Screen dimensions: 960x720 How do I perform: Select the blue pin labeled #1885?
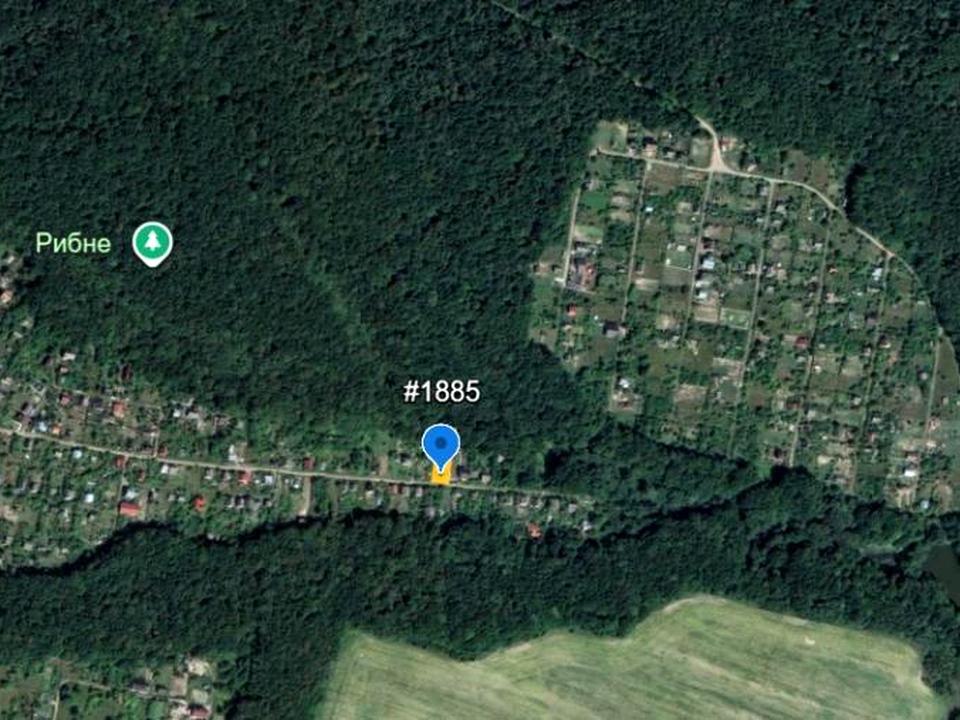point(440,445)
